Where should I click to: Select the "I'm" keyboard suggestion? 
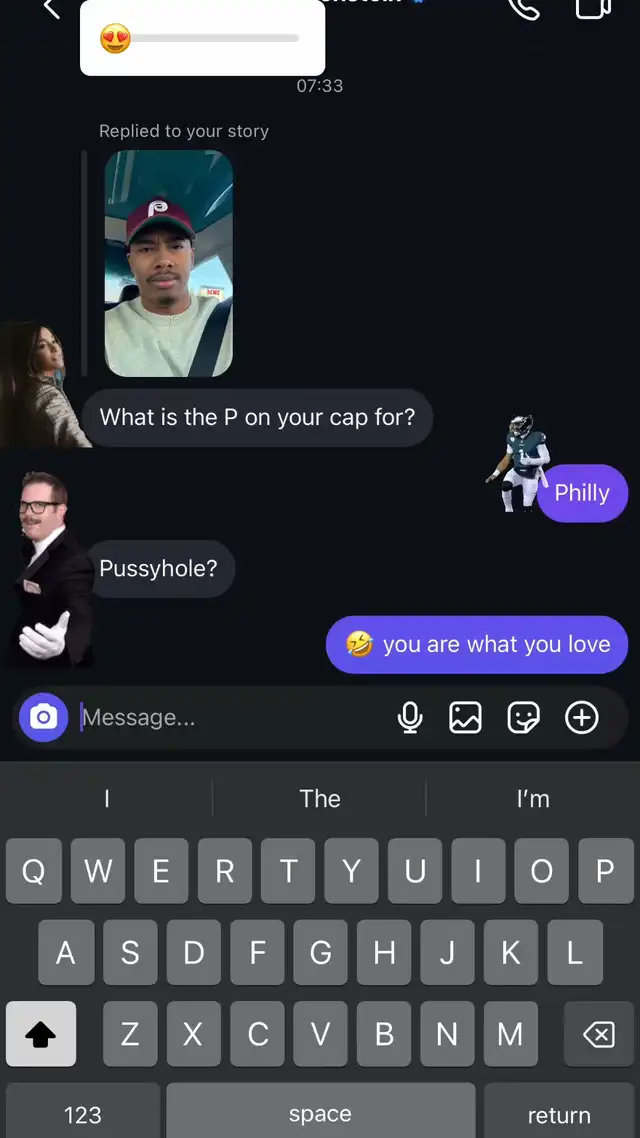[533, 799]
